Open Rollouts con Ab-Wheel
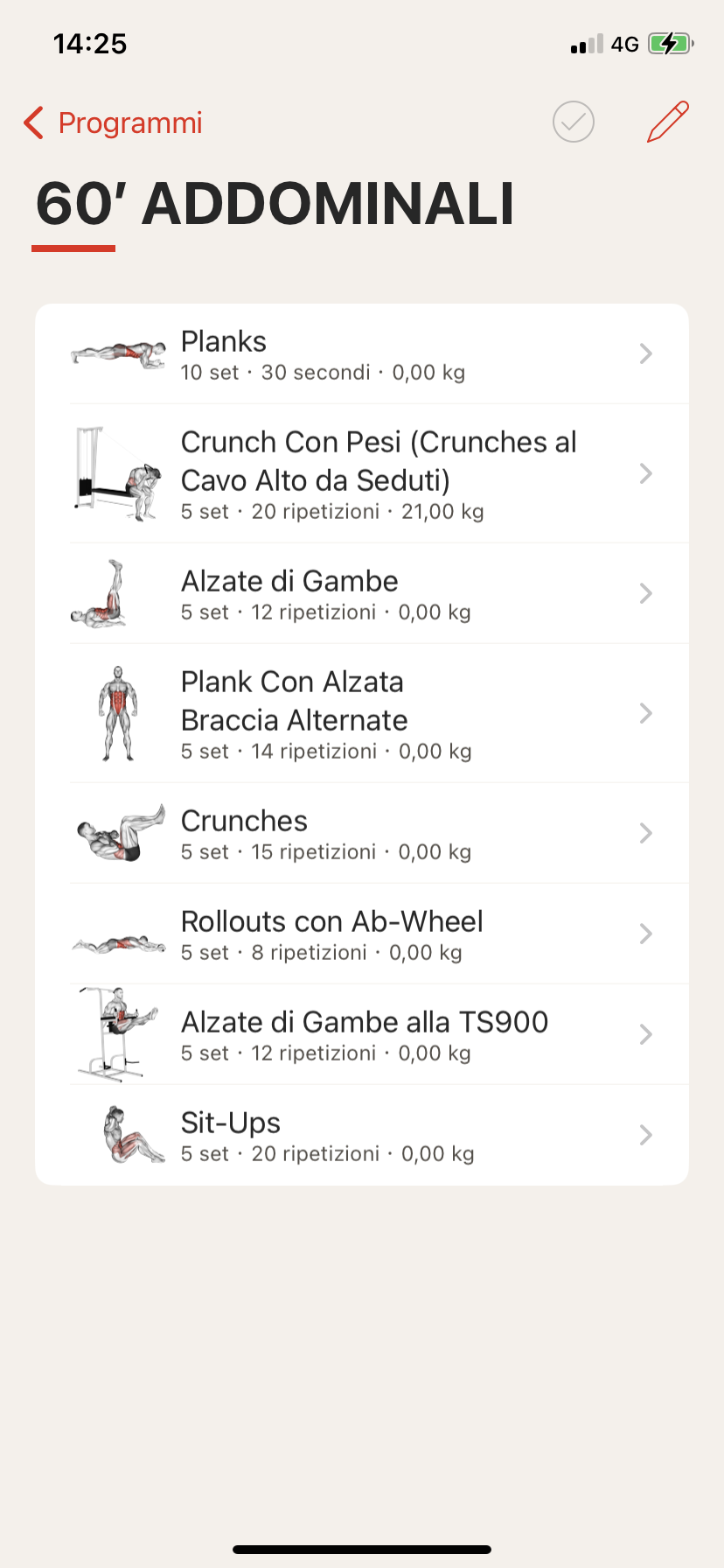 pos(362,934)
